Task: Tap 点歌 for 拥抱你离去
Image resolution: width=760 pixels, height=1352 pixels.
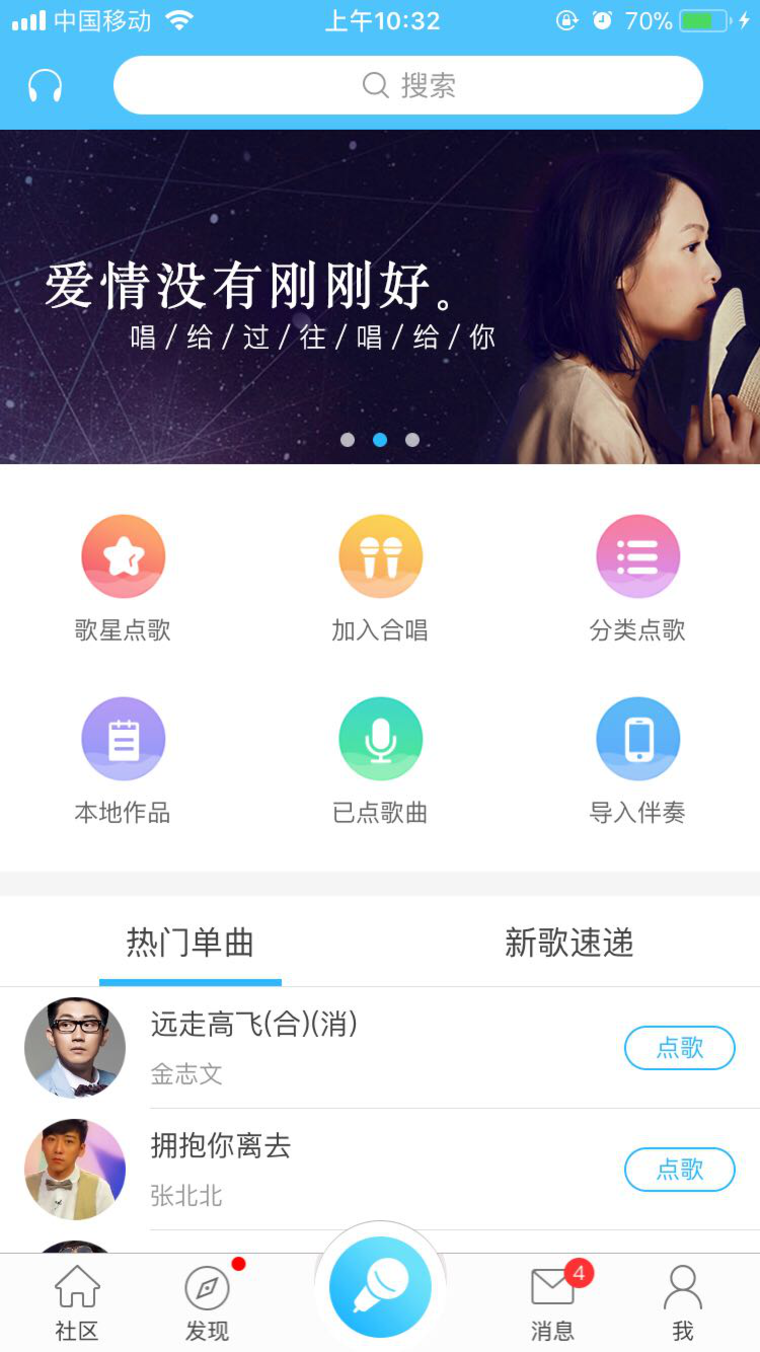Action: (x=680, y=1169)
